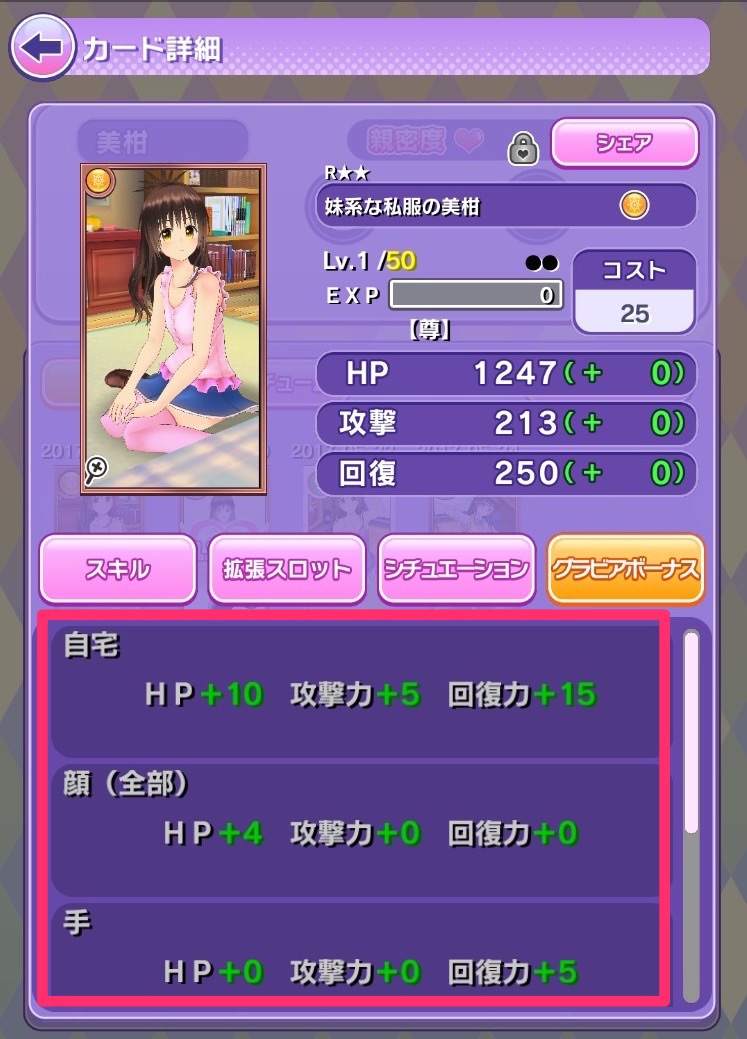The height and width of the screenshot is (1039, 747).
Task: Tap the シェア share button
Action: point(624,143)
